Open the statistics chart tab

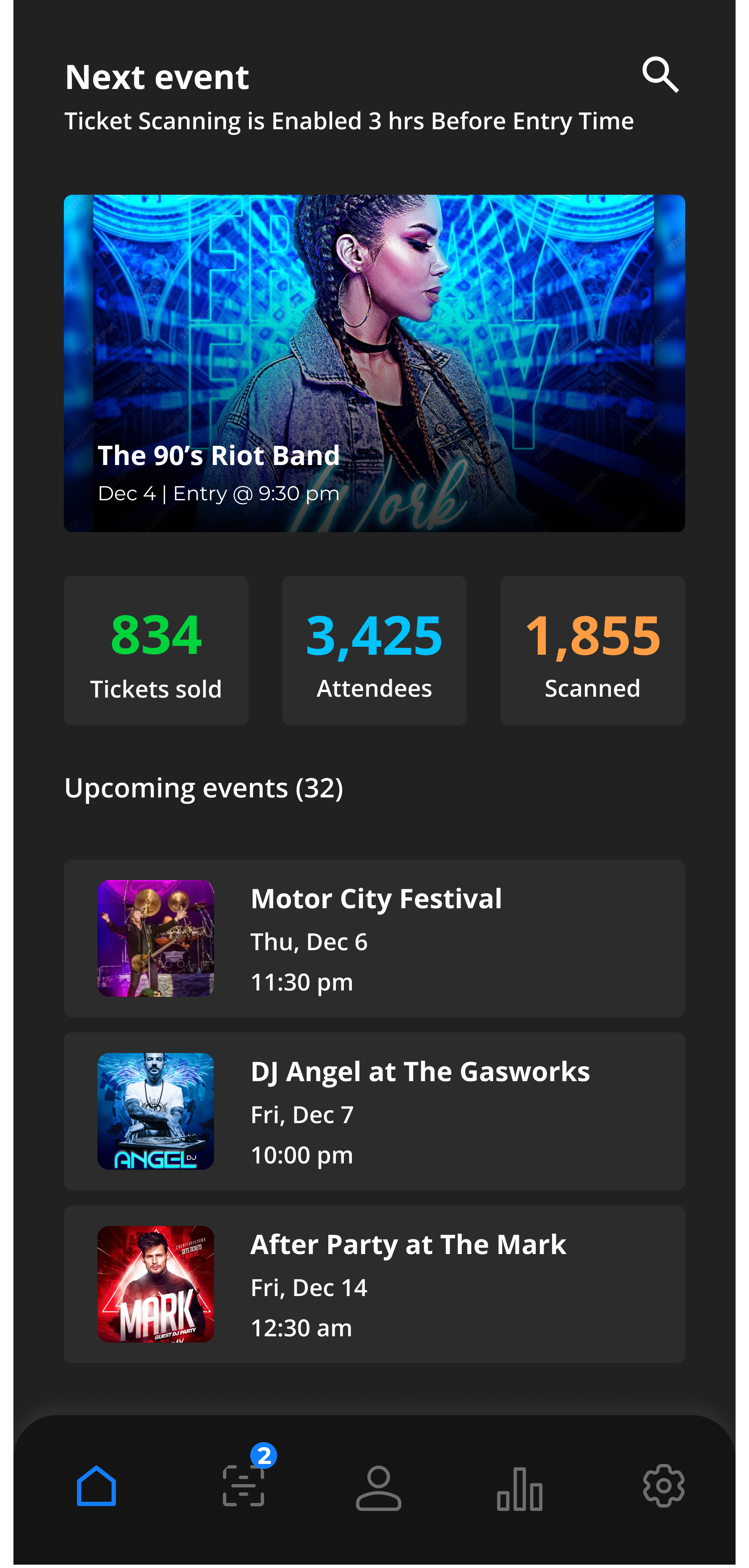pos(519,1489)
